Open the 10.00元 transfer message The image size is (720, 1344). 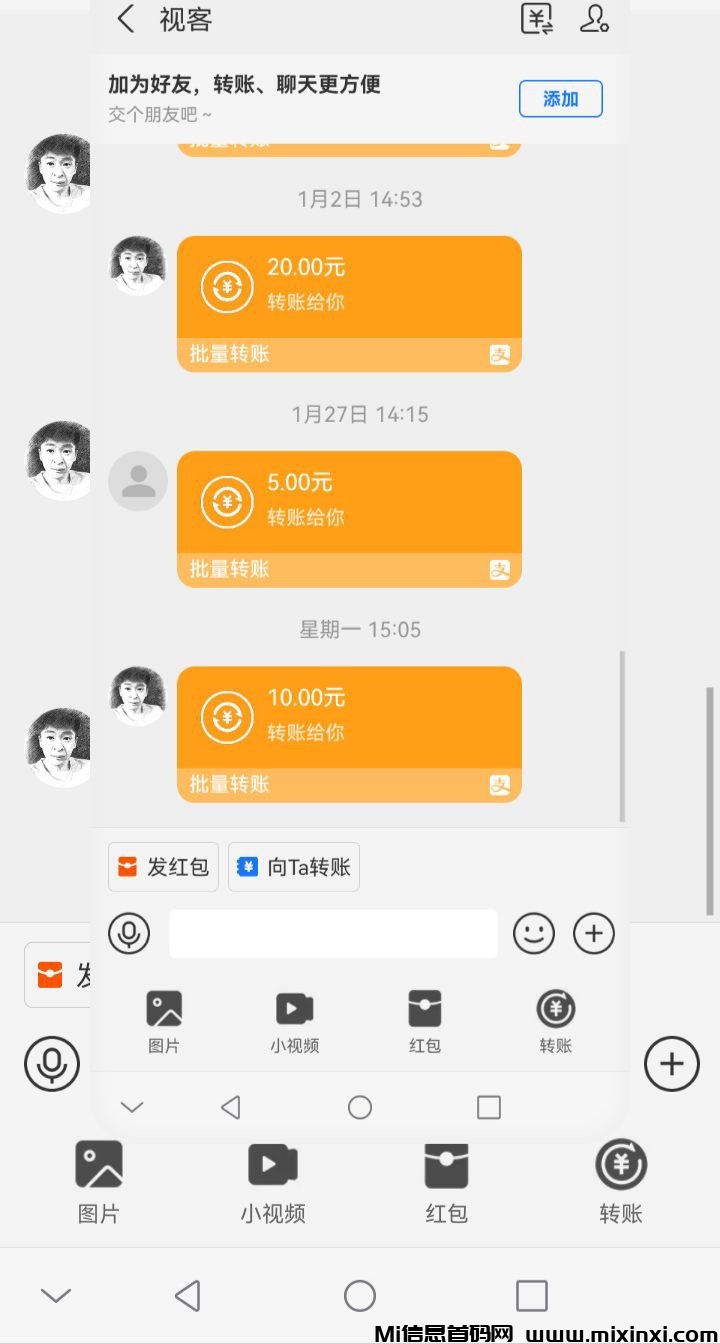tap(349, 732)
